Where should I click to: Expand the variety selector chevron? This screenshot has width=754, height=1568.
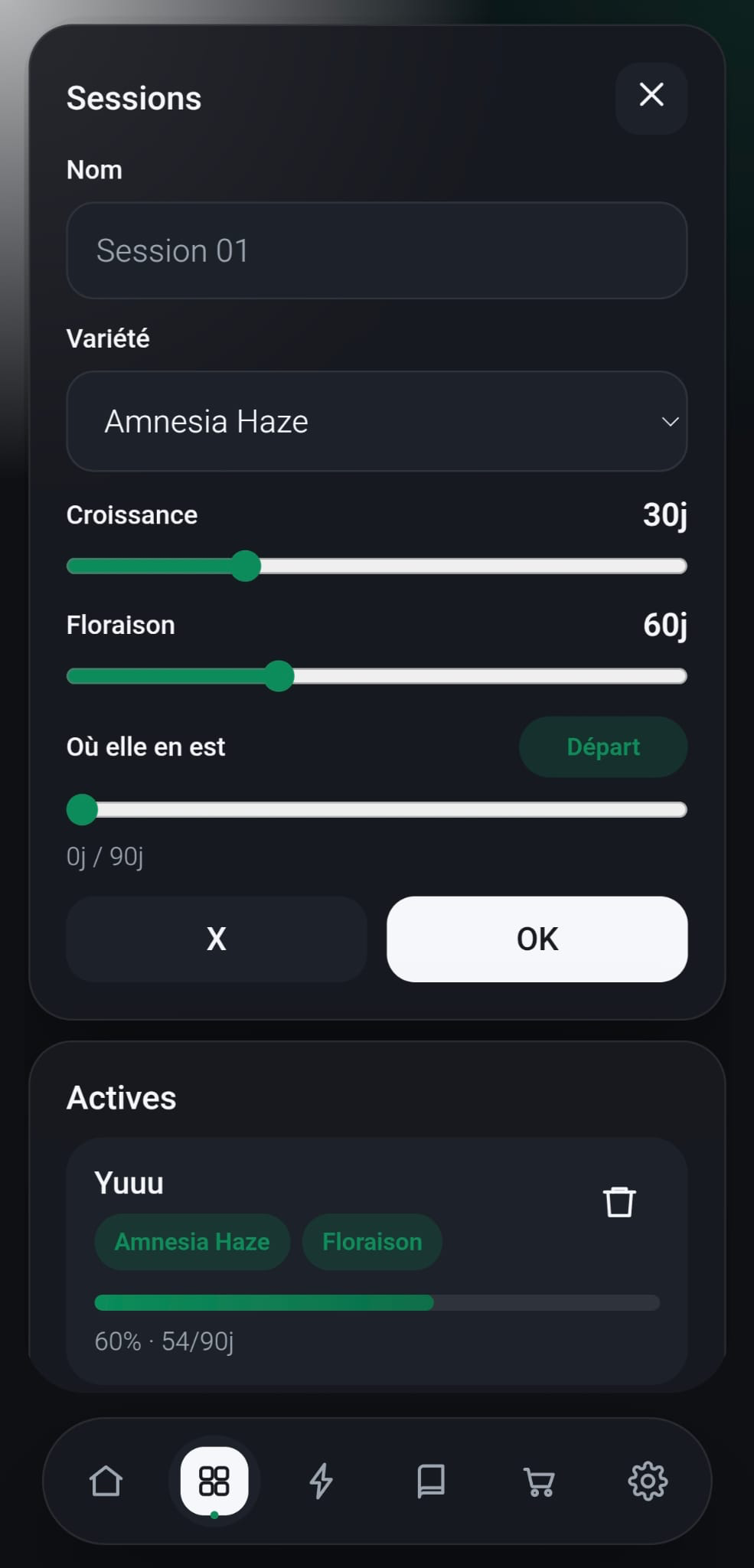click(670, 421)
